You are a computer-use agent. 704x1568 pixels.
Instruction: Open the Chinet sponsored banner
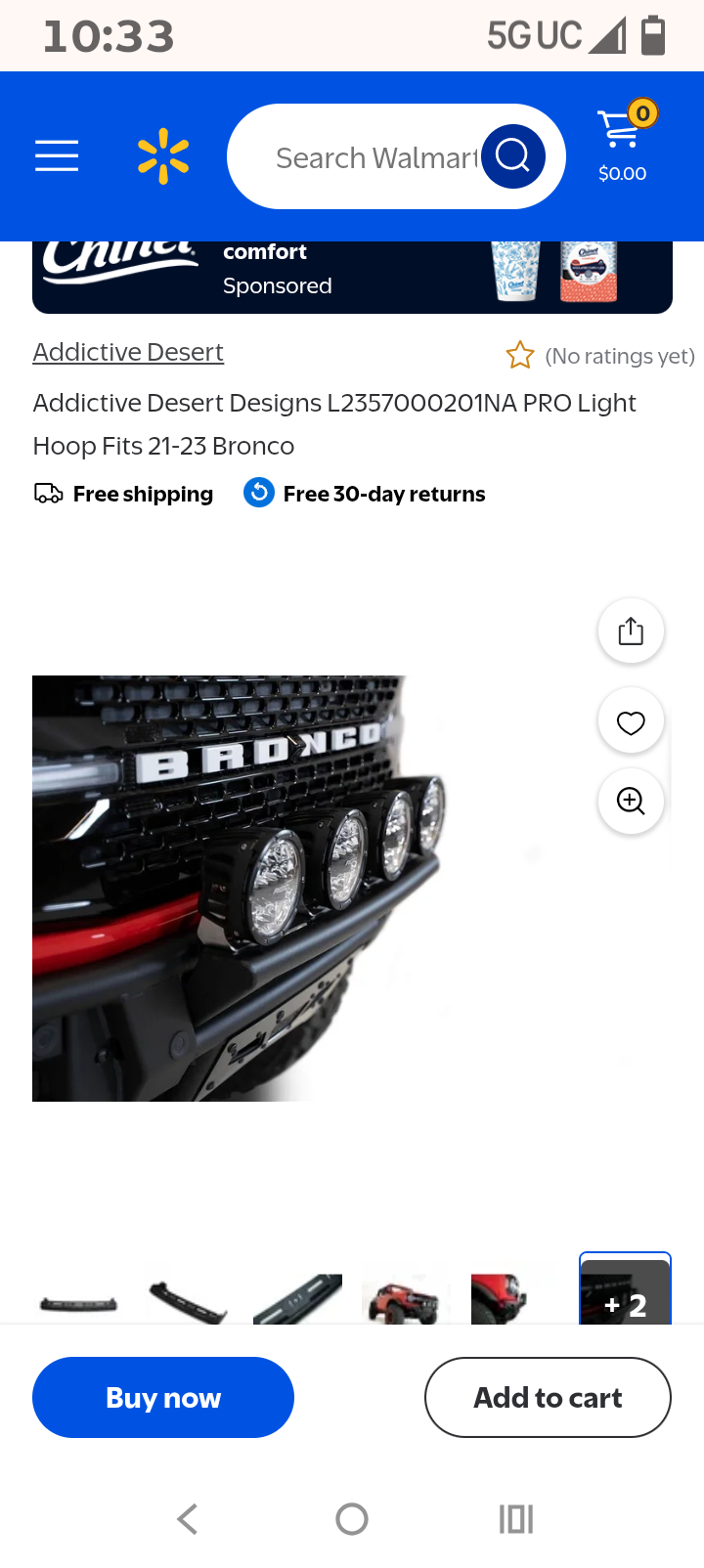(x=352, y=276)
